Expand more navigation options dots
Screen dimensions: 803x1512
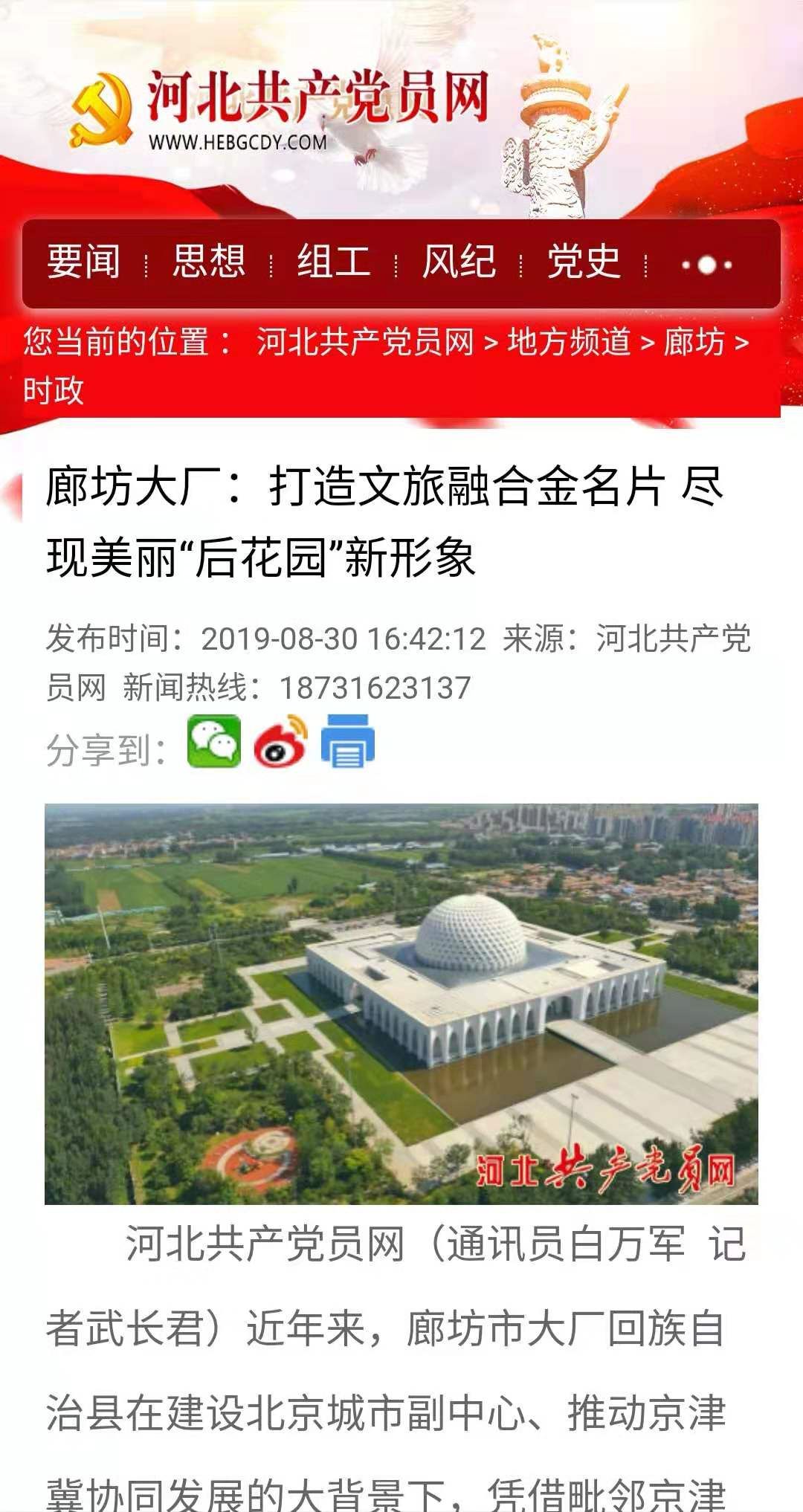tap(707, 264)
